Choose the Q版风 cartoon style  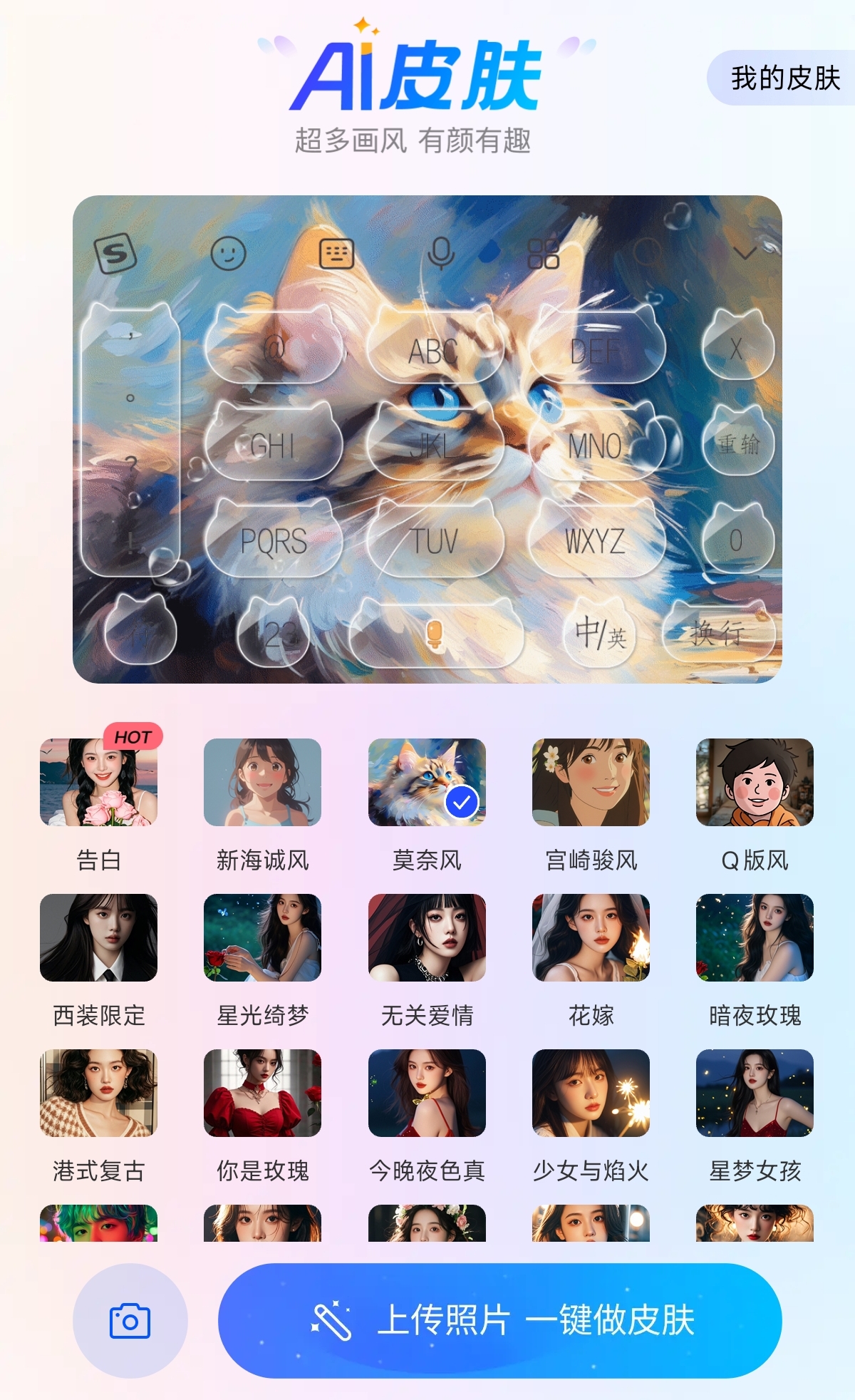(x=755, y=783)
